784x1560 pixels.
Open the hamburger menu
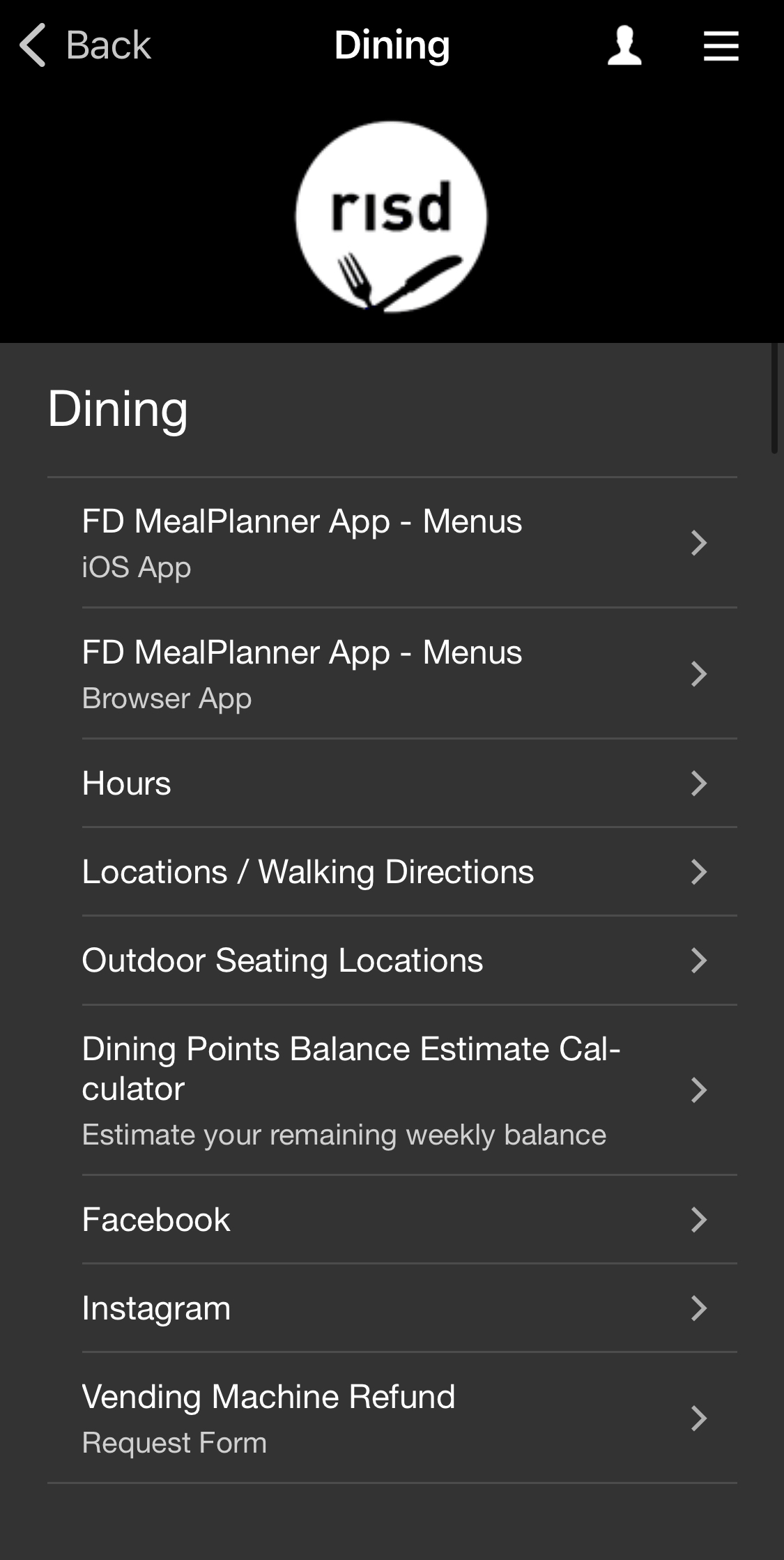coord(721,46)
